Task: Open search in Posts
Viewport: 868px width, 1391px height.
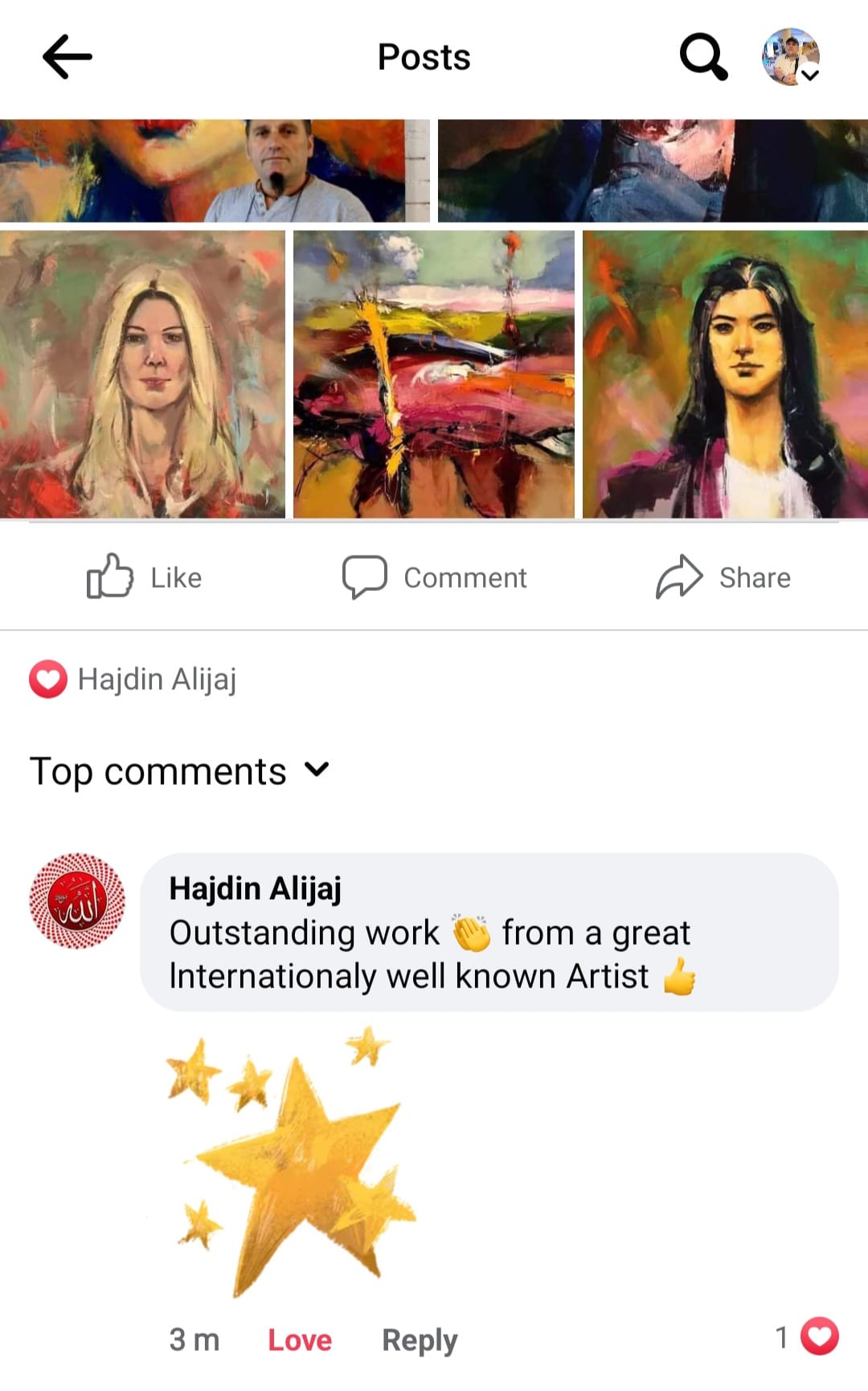Action: click(703, 57)
